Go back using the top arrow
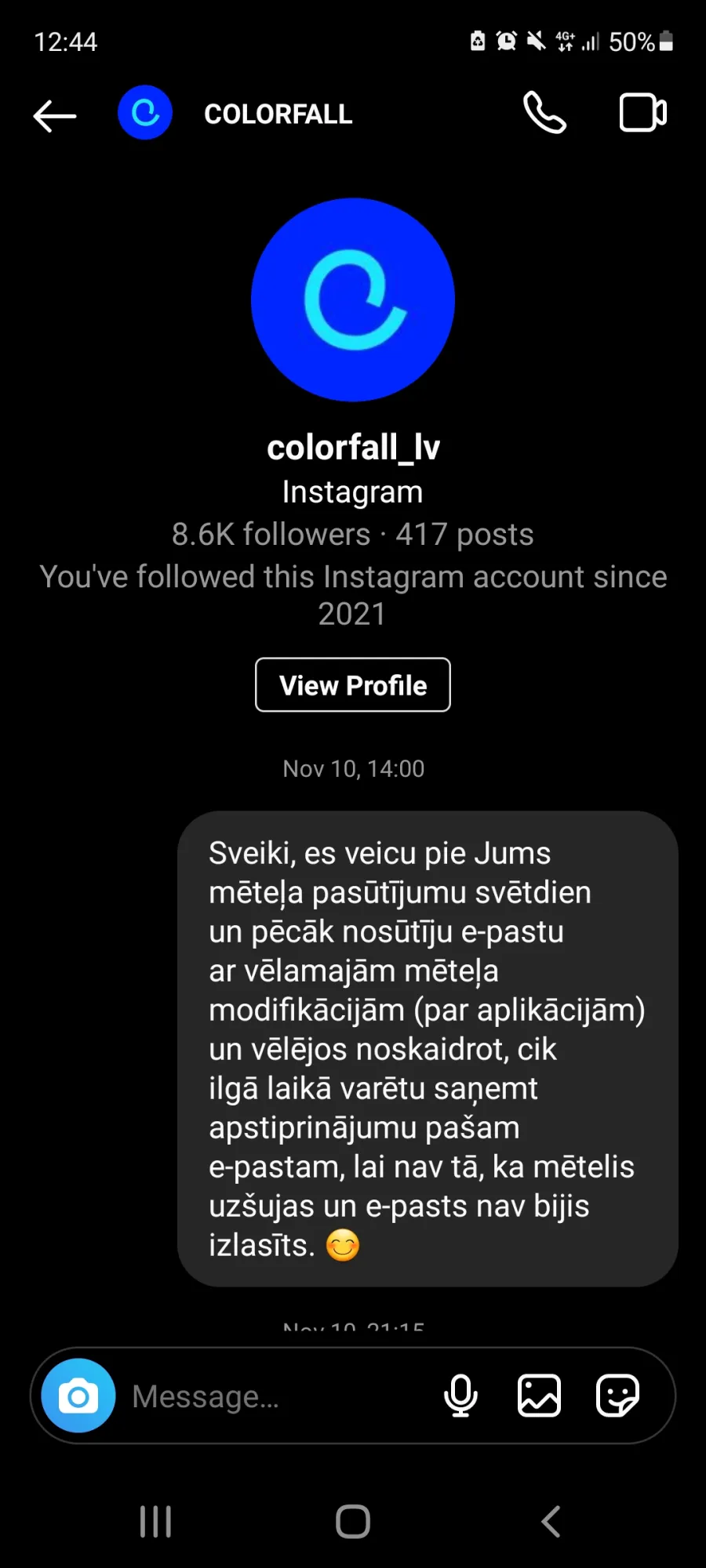Screen dimensions: 706x1568 55,116
